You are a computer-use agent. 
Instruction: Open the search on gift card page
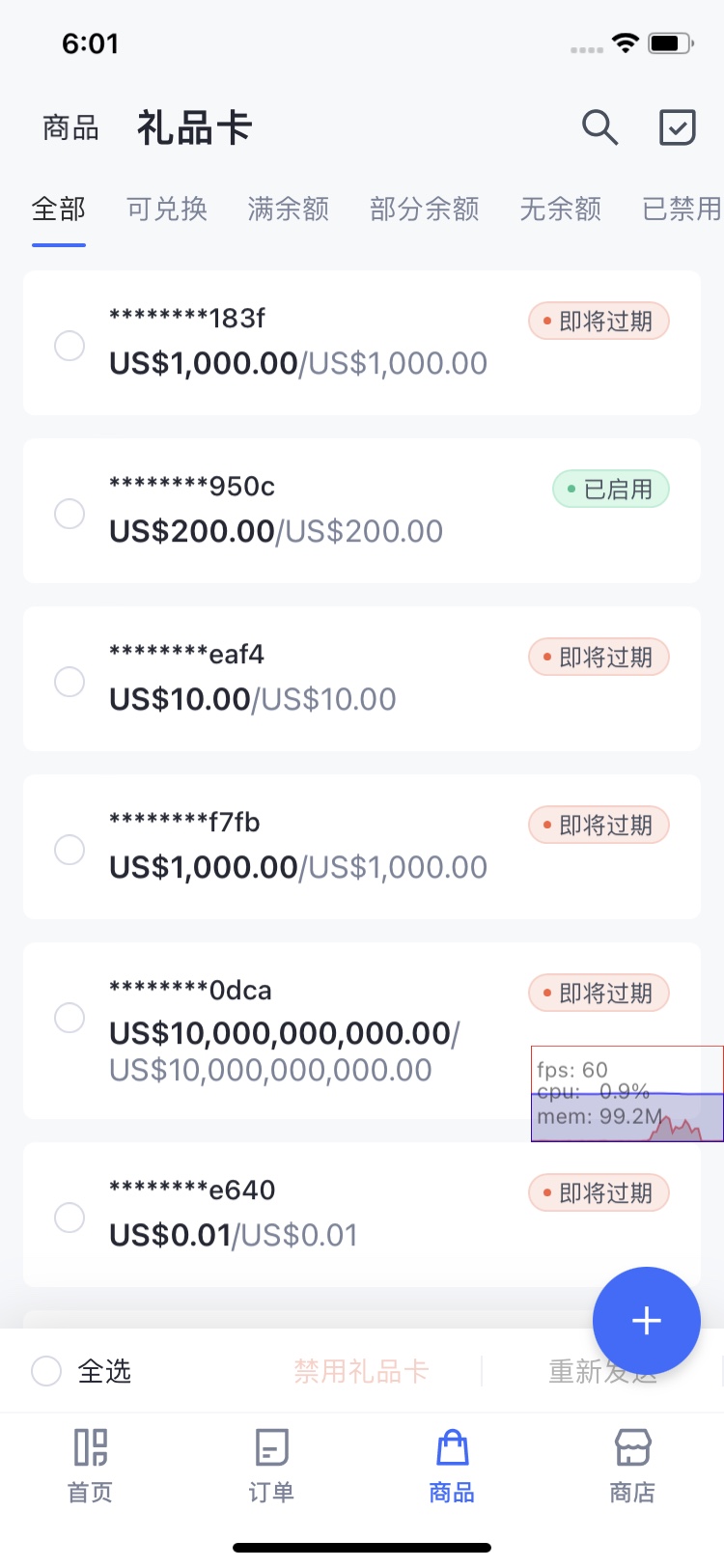click(599, 126)
